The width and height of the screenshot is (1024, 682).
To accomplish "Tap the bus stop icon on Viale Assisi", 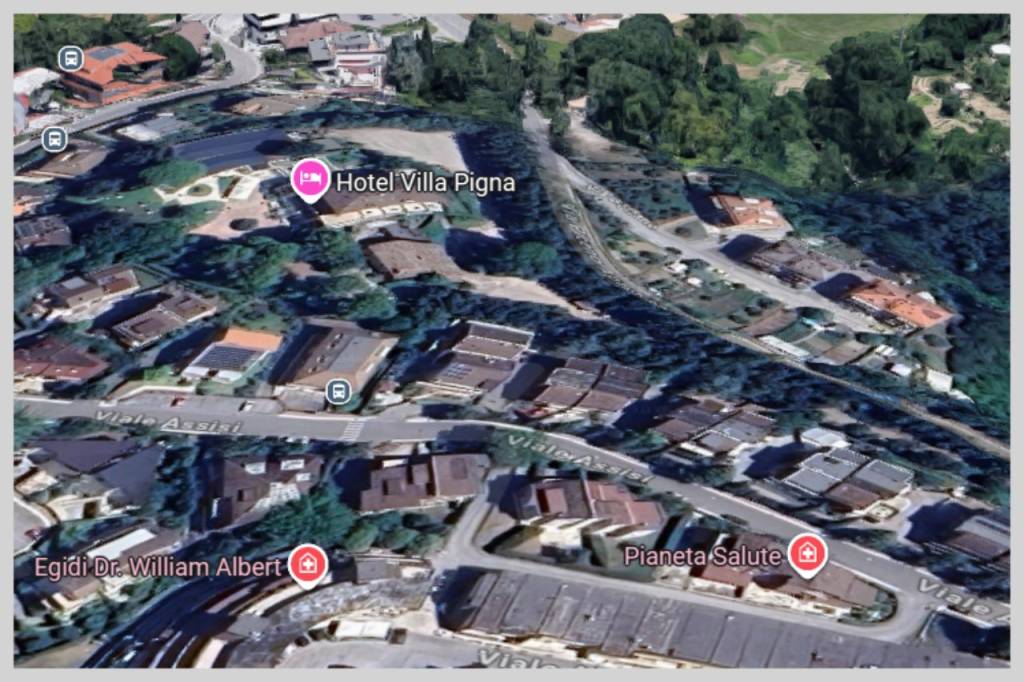I will (x=339, y=391).
